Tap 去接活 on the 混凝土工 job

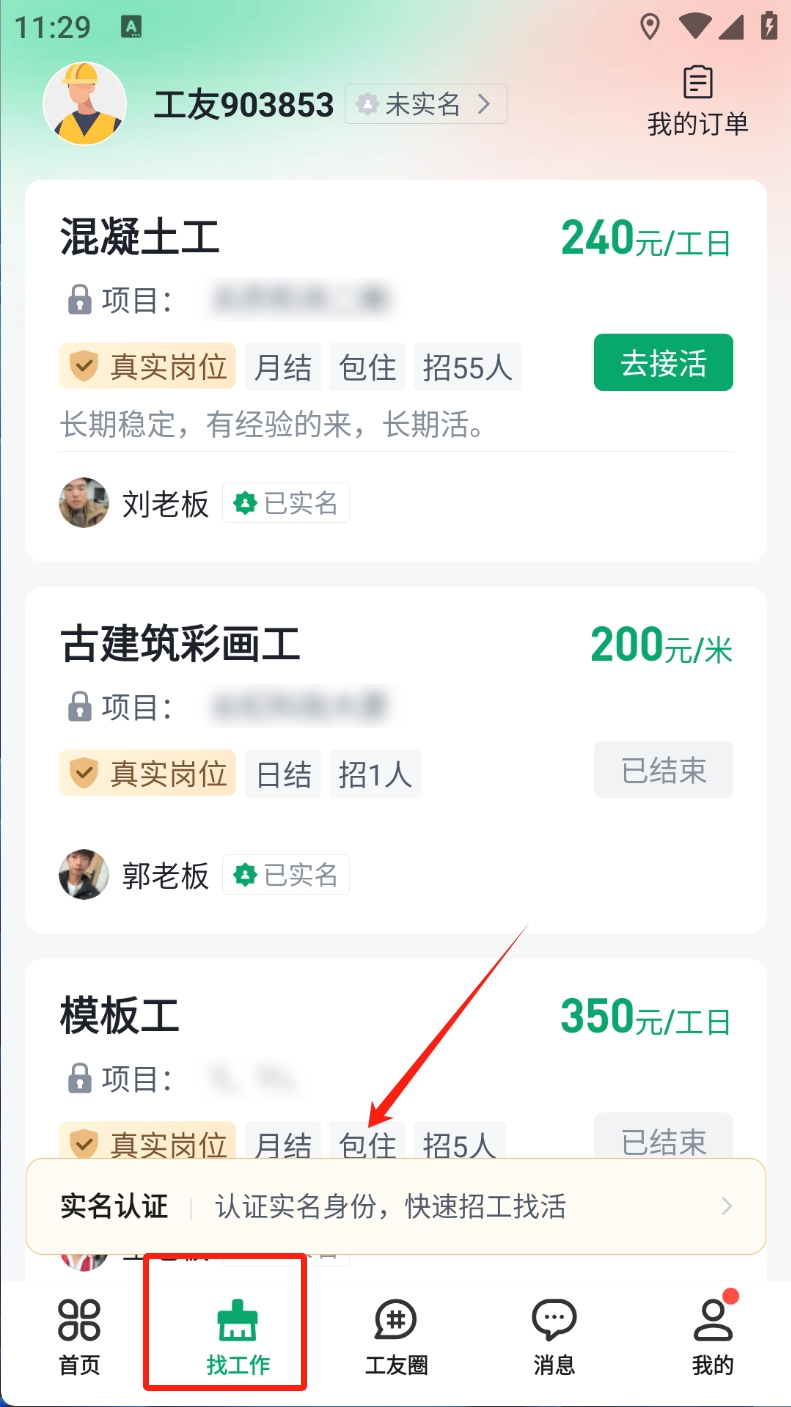(x=663, y=363)
